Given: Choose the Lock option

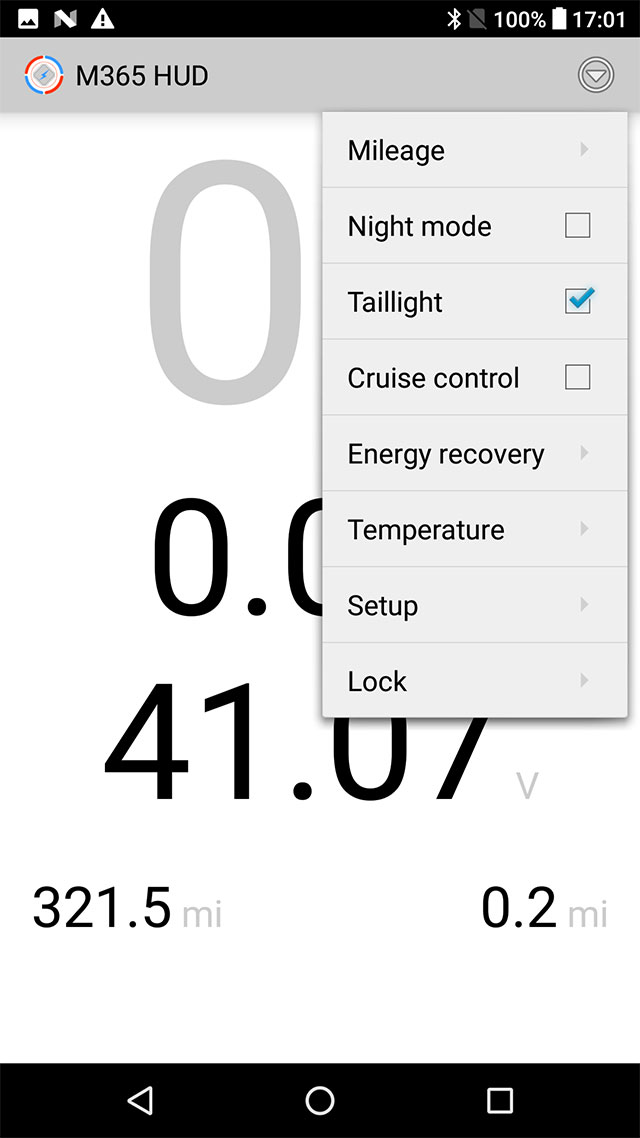Looking at the screenshot, I should (x=474, y=681).
